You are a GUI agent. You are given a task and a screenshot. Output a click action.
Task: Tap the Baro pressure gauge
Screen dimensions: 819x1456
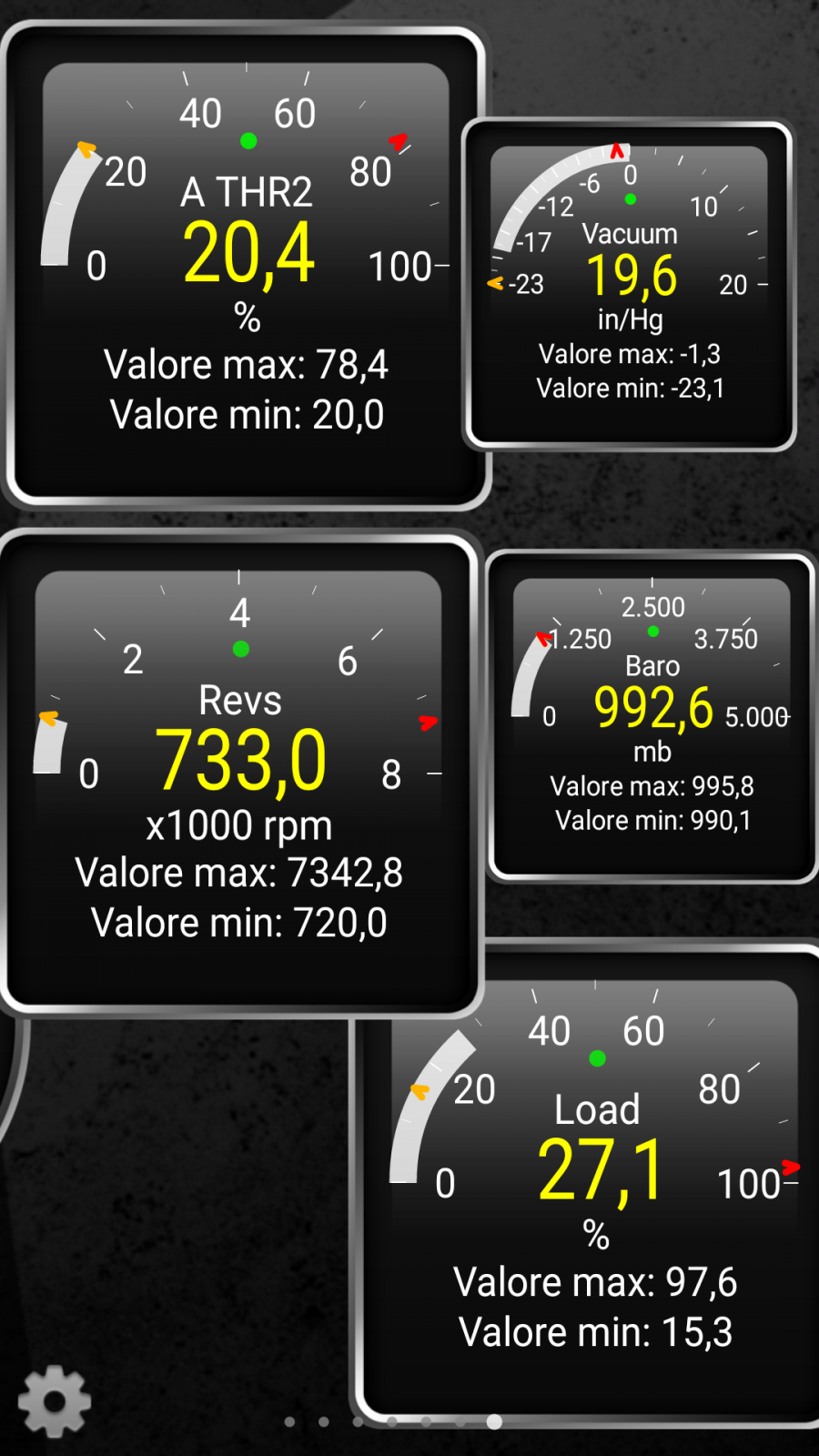[x=652, y=717]
